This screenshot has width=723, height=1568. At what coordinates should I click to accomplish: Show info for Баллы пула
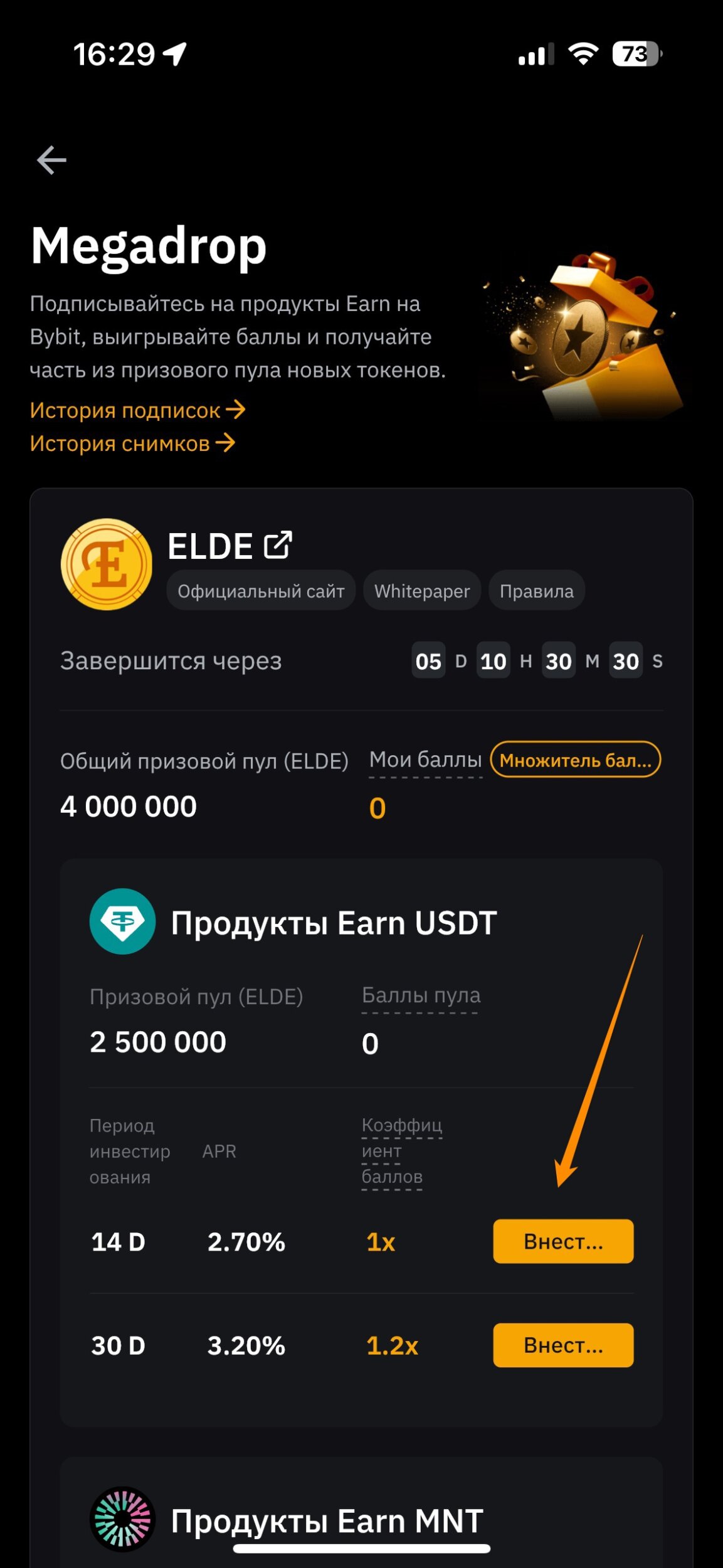point(421,995)
